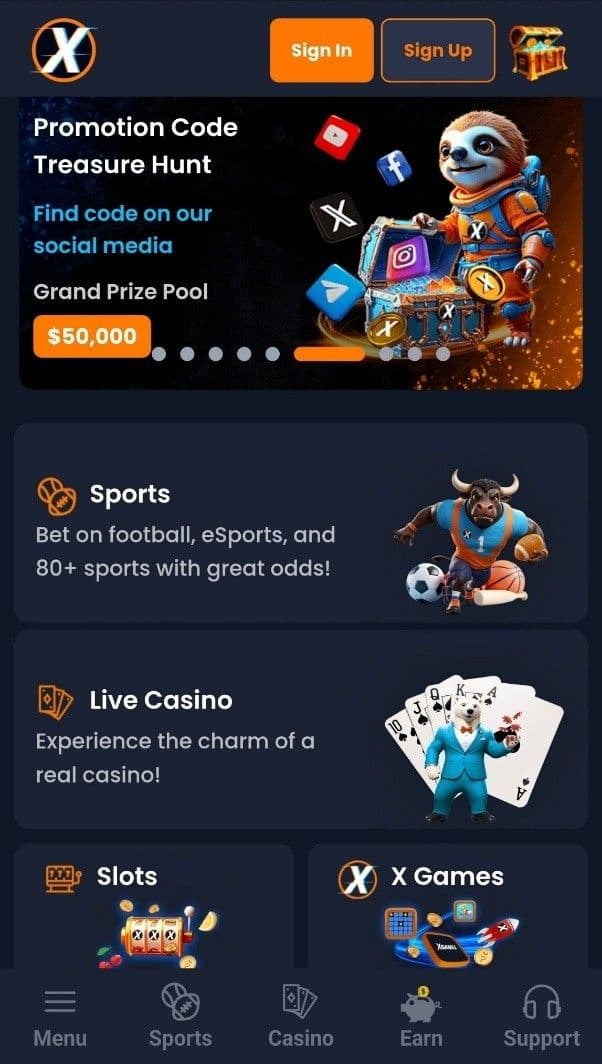
Task: Switch to the Casino tab
Action: 300,1017
